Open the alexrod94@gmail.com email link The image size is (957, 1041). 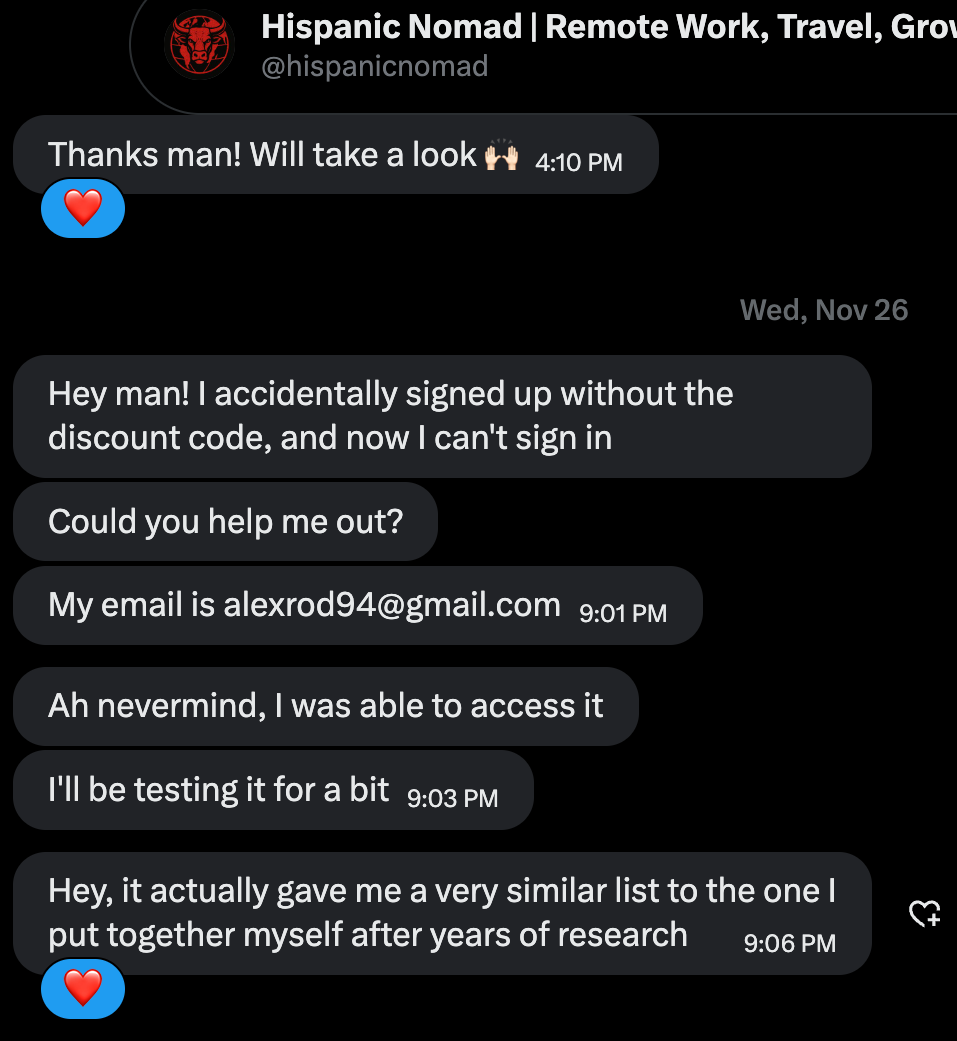[x=392, y=605]
